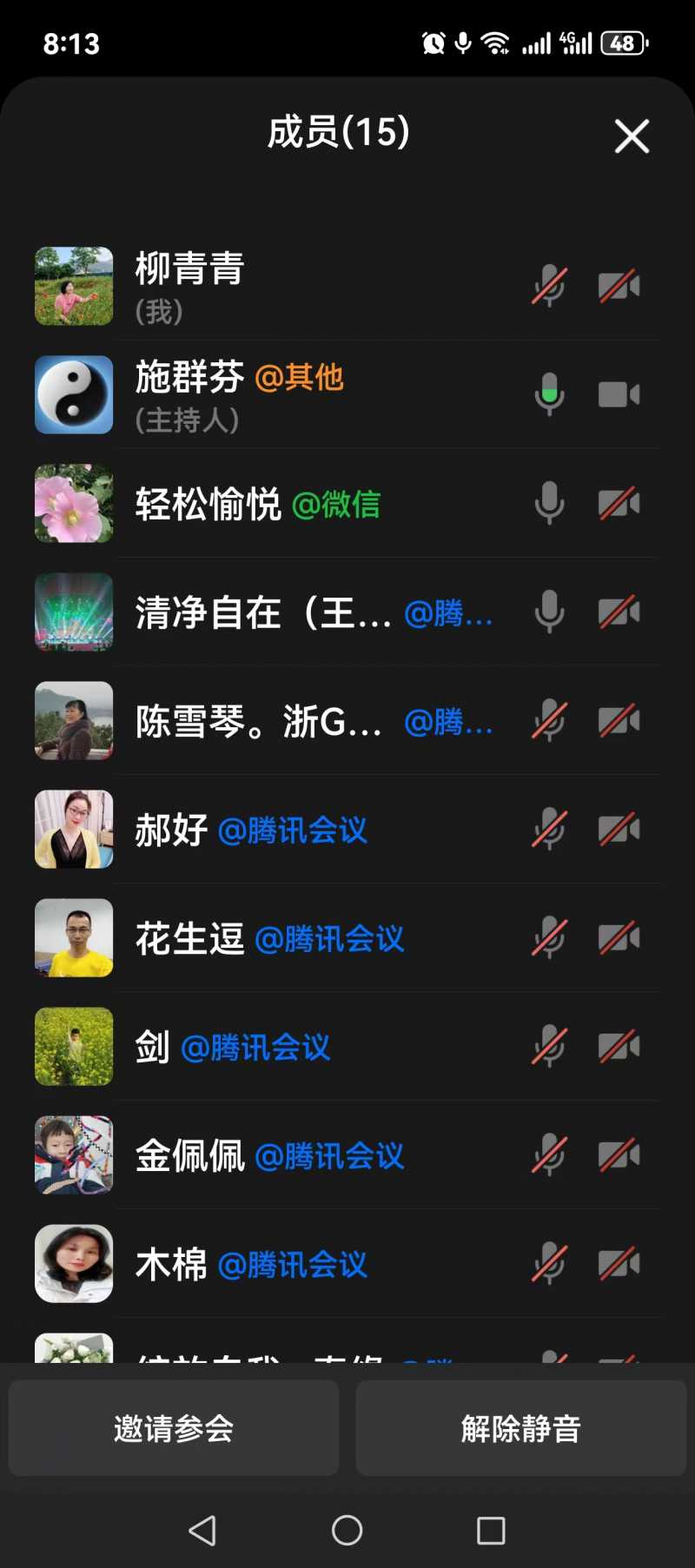Screen dimensions: 695x1568
Task: Tap the 解除静音 unmute button
Action: 520,1428
